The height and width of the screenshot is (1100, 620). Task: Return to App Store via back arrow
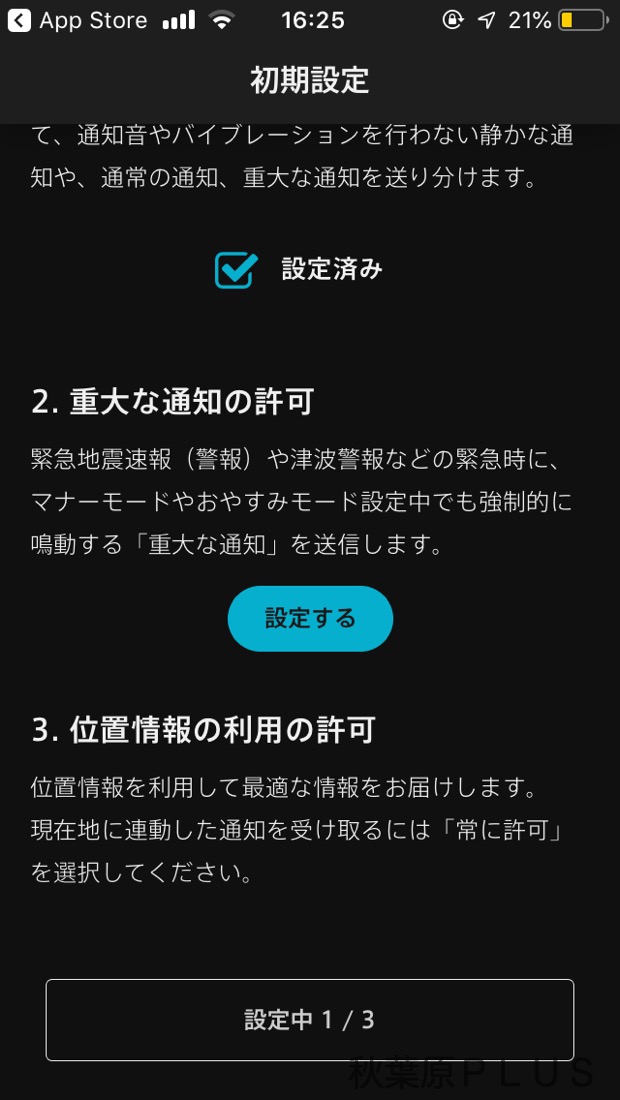tap(19, 20)
